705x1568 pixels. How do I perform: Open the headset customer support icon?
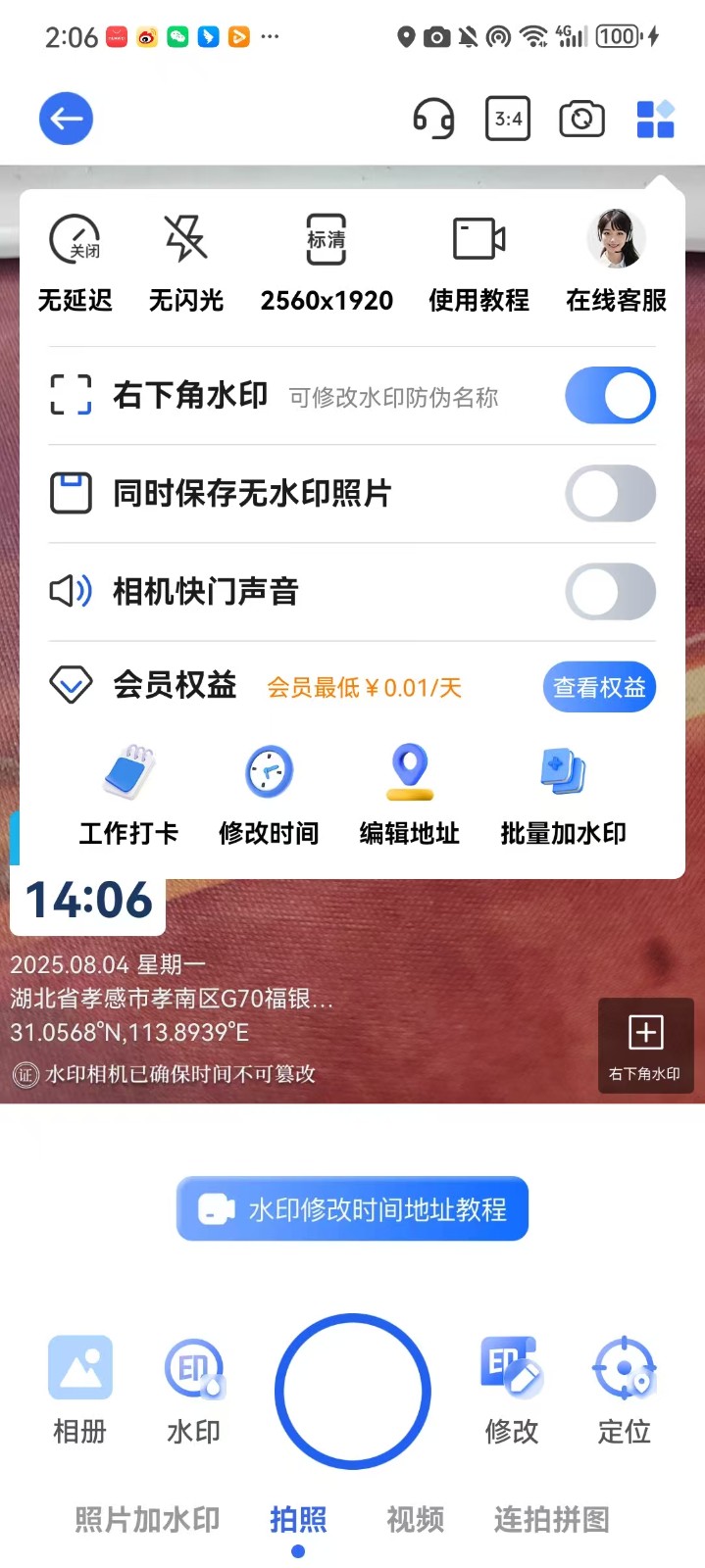coord(432,119)
